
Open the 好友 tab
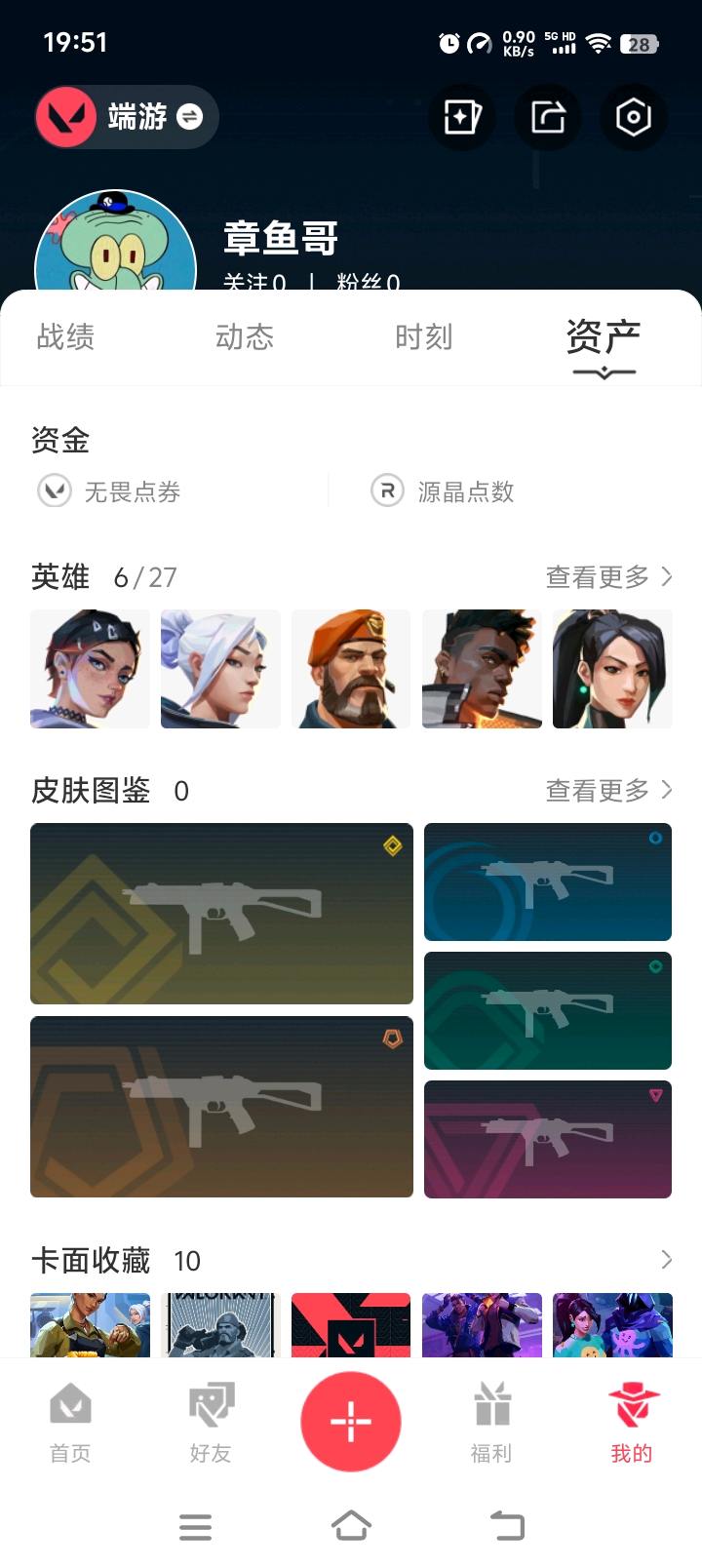211,1424
